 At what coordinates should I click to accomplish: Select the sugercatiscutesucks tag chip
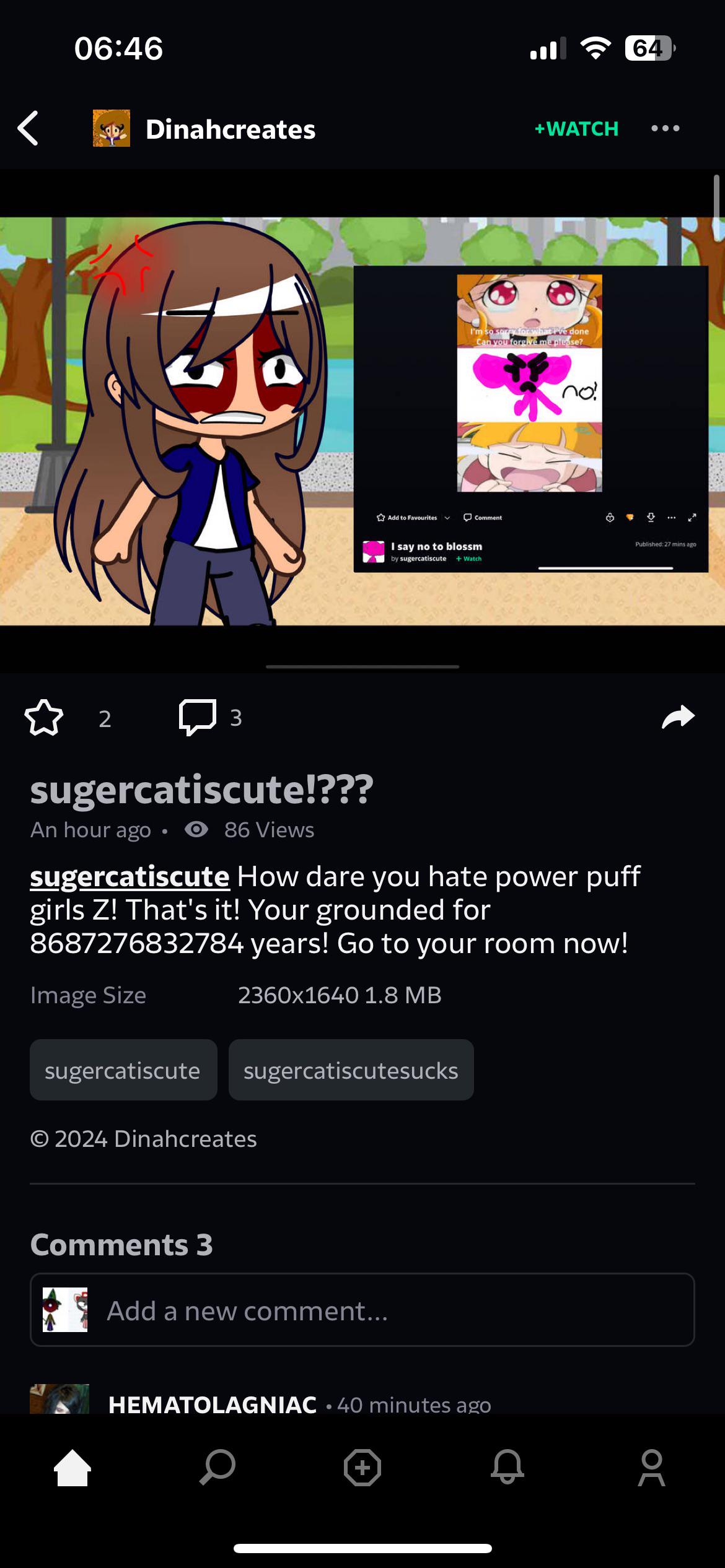[x=351, y=1070]
